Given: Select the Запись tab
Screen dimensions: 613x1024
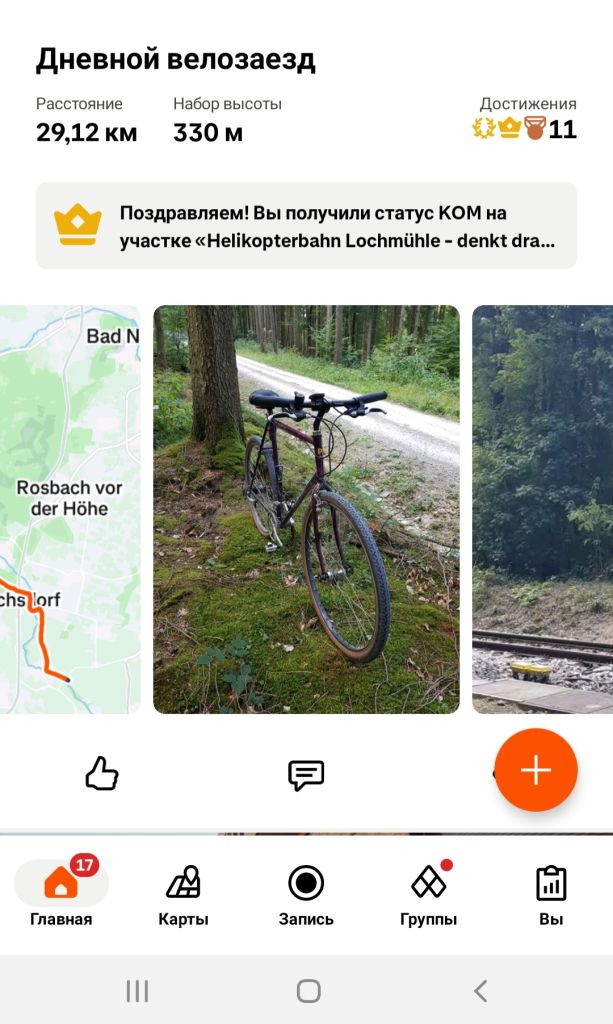Looking at the screenshot, I should pos(306,895).
